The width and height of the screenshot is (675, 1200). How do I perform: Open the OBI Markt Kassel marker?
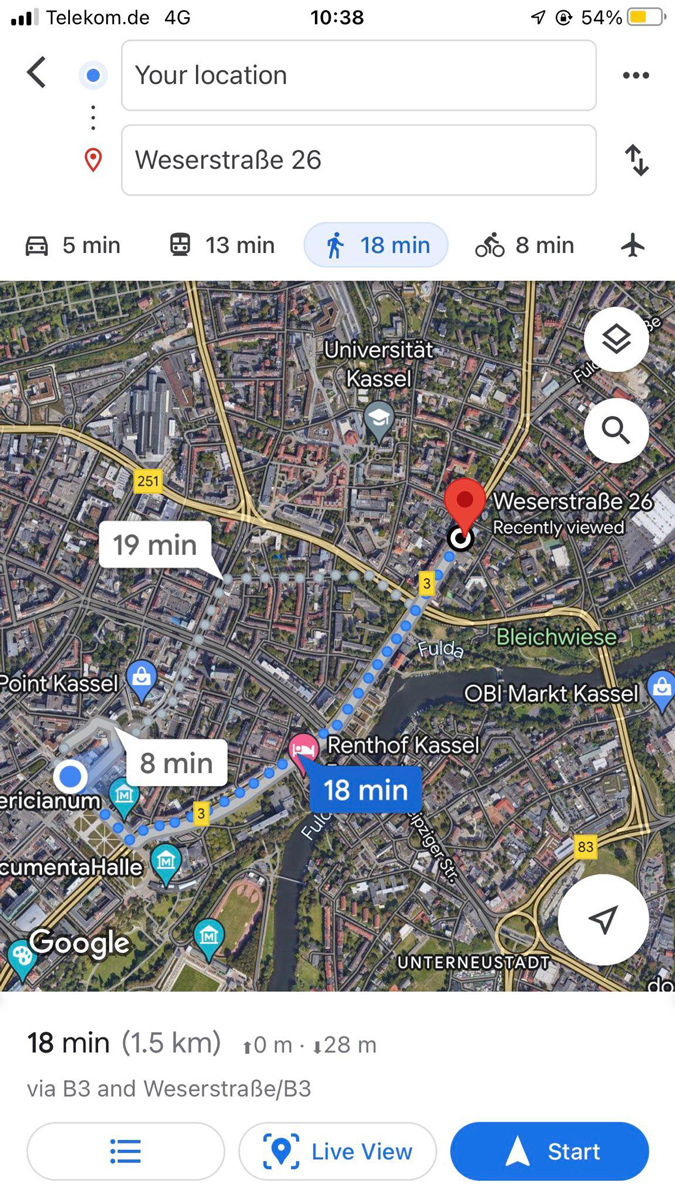tap(660, 690)
